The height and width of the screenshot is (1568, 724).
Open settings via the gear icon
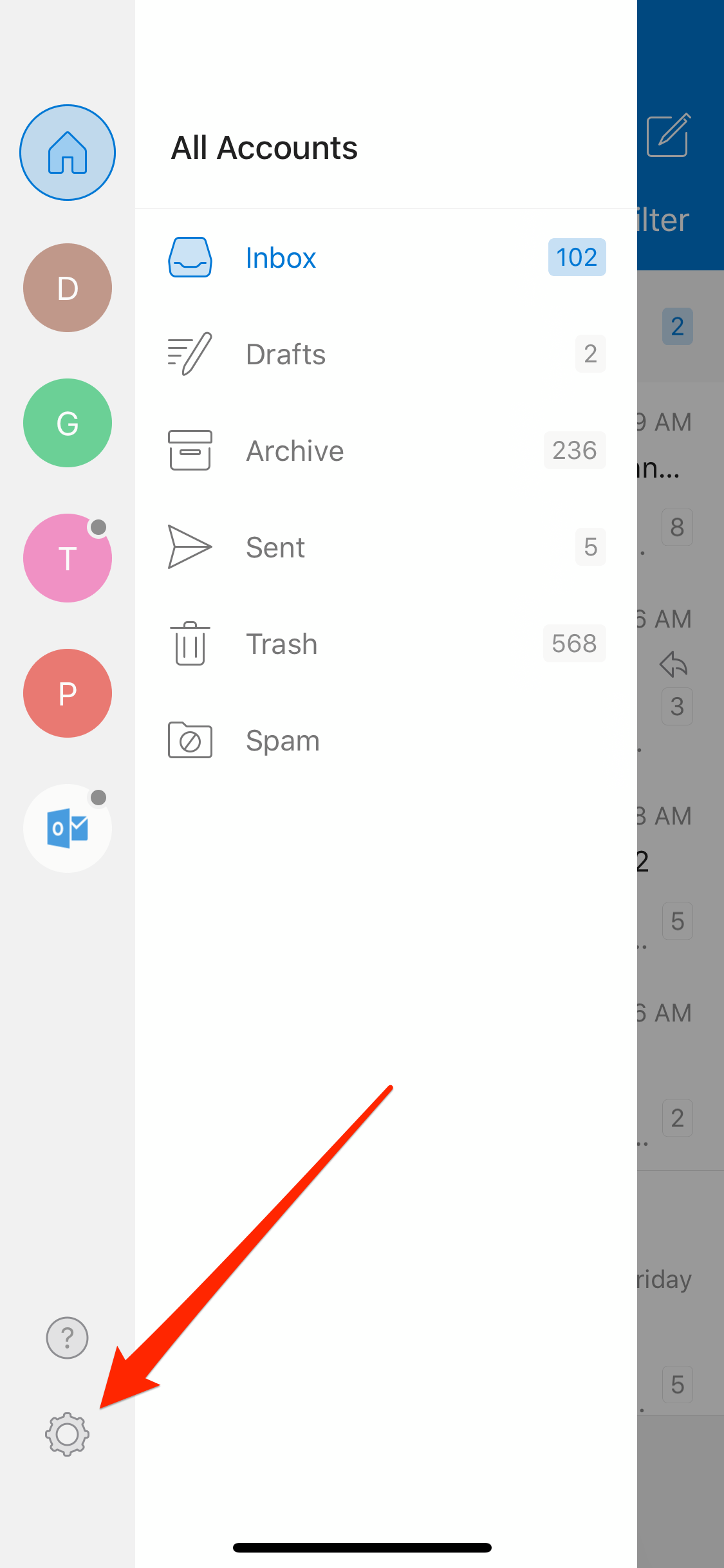pos(67,1434)
